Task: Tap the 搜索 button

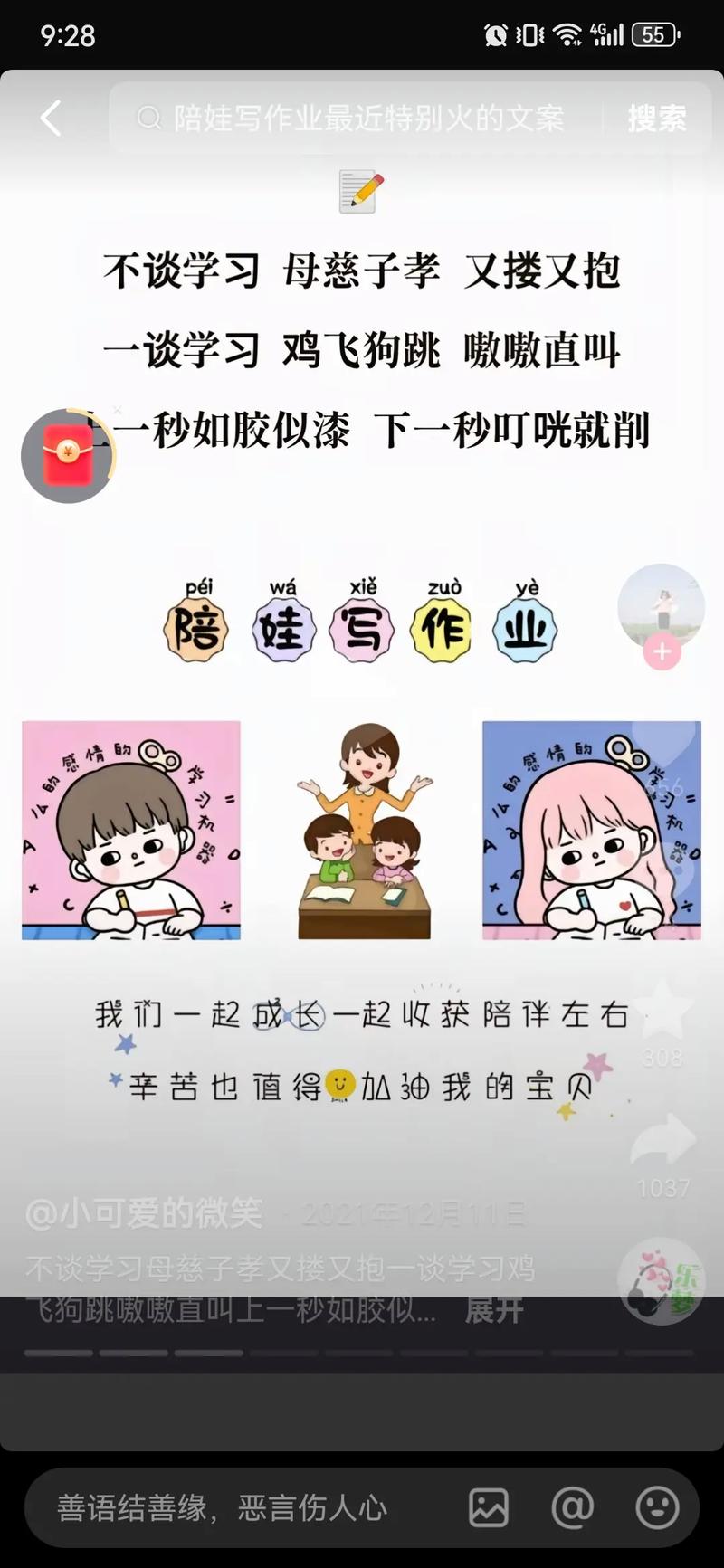Action: coord(657,118)
